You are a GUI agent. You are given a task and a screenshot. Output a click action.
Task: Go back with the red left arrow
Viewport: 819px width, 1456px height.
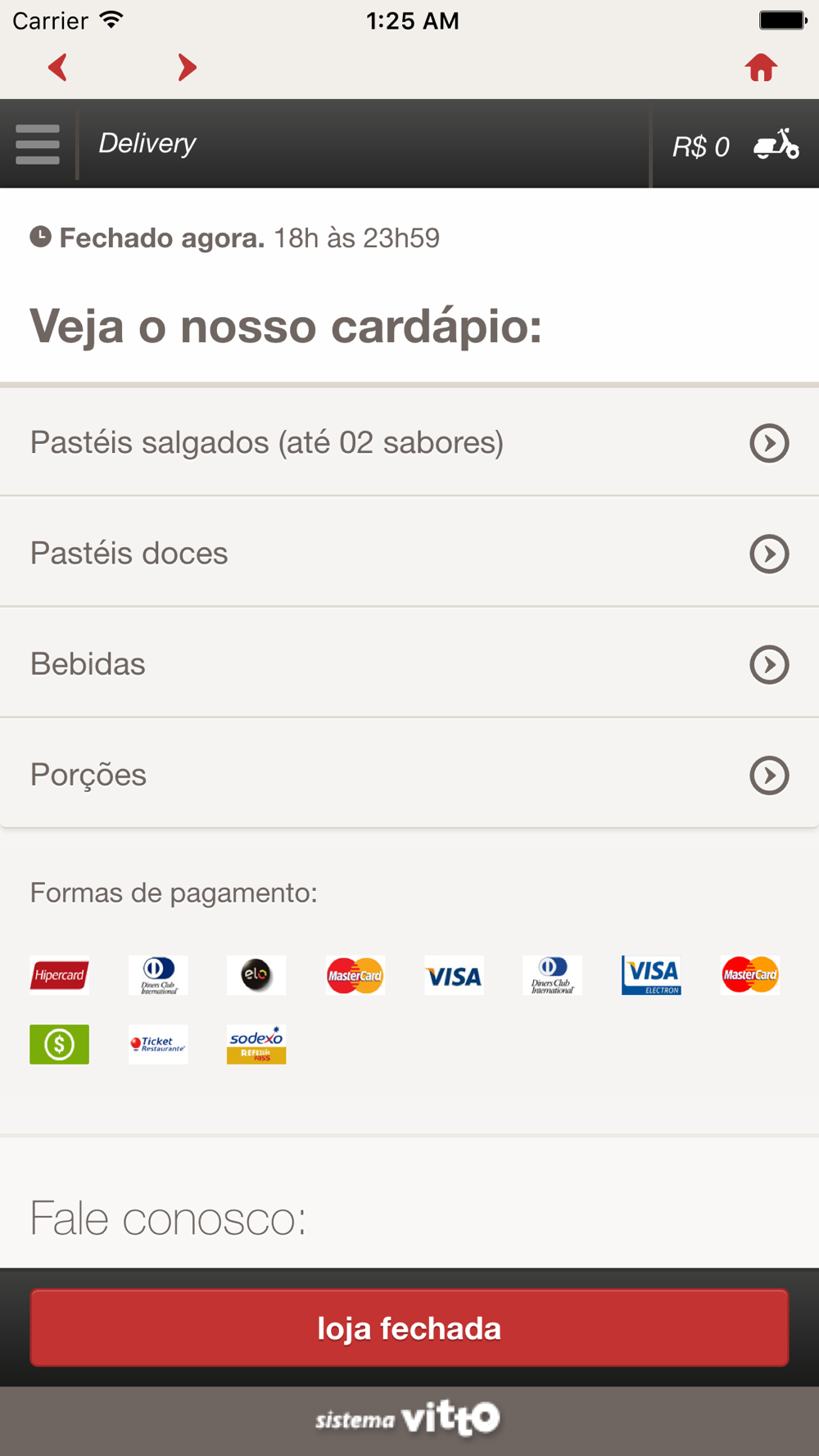click(57, 67)
